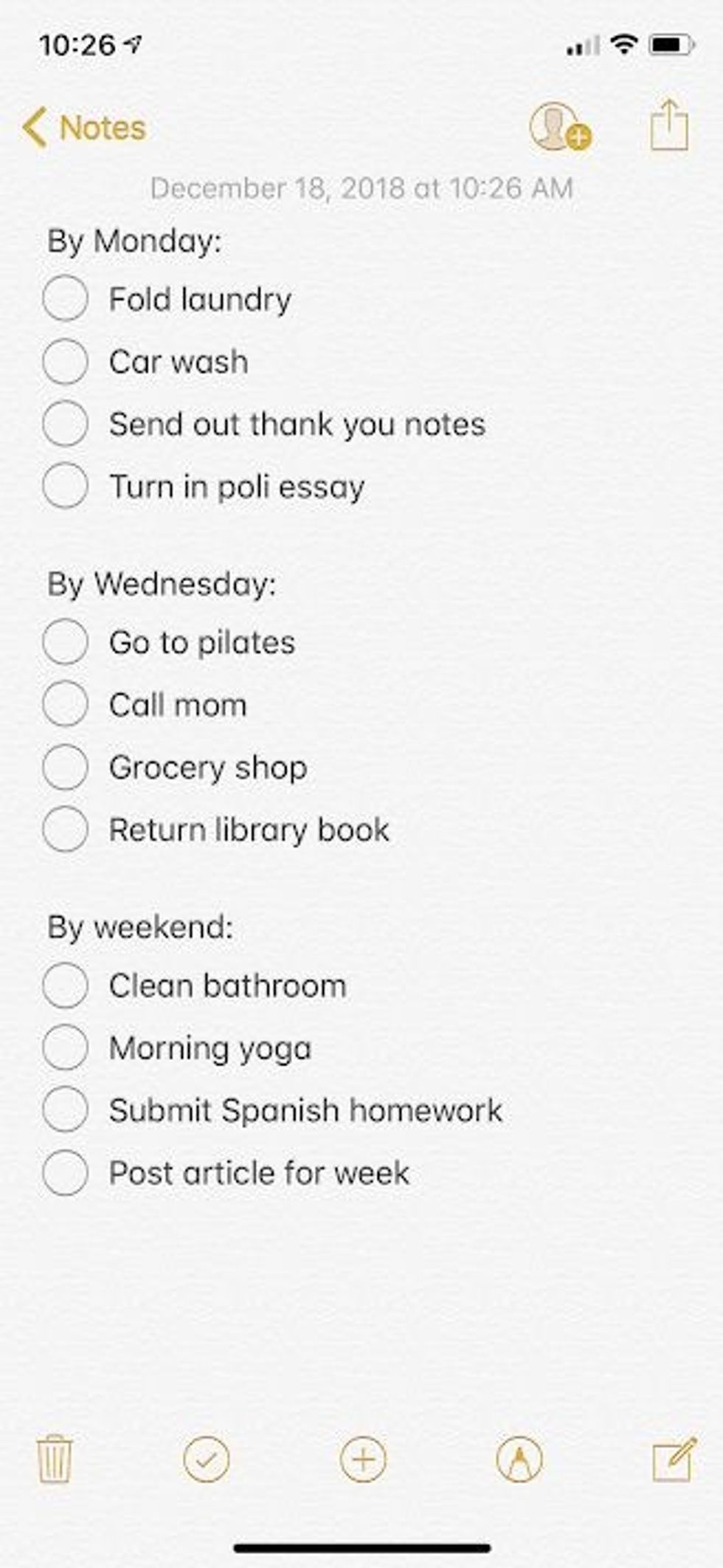Viewport: 723px width, 1568px height.
Task: Tick the Send out thank you notes item
Action: pos(65,424)
